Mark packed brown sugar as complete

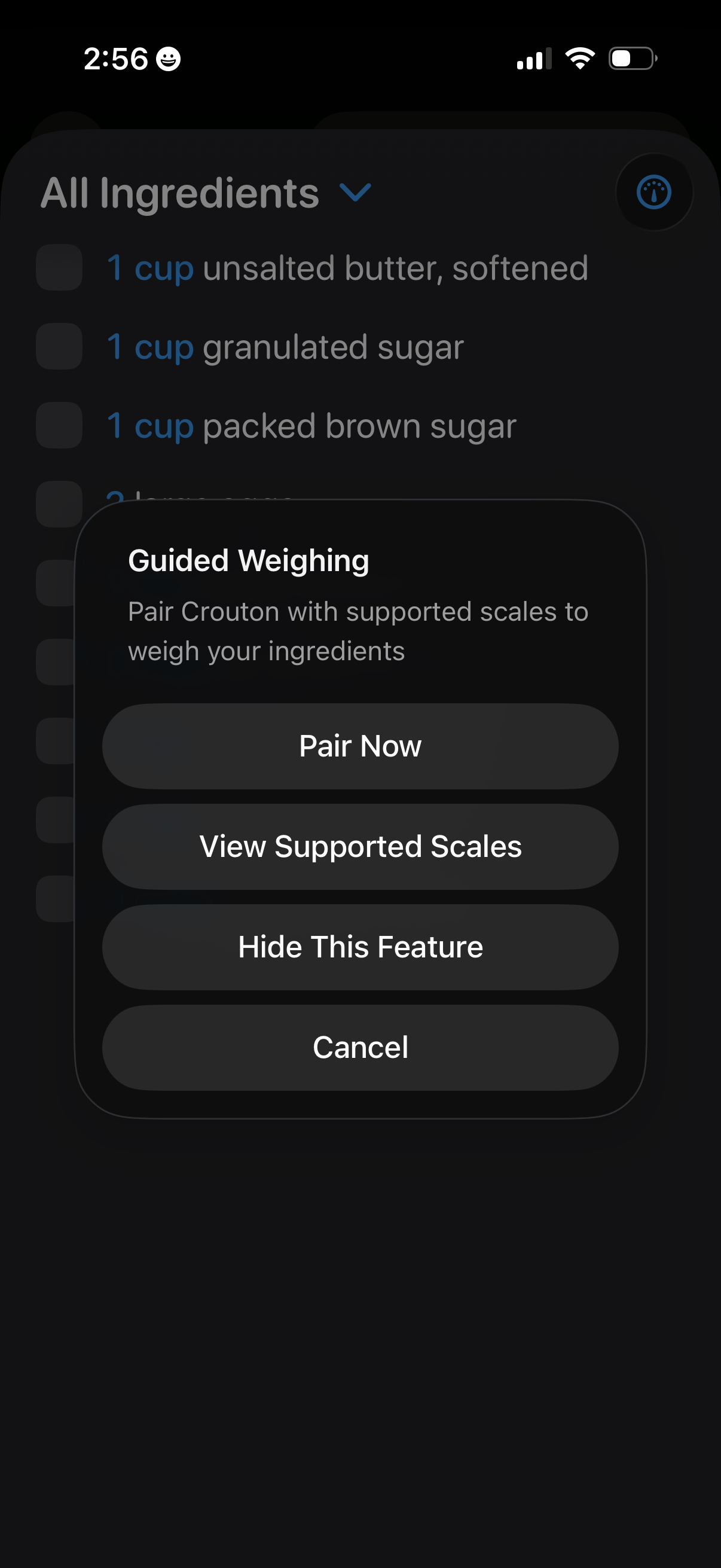click(59, 425)
